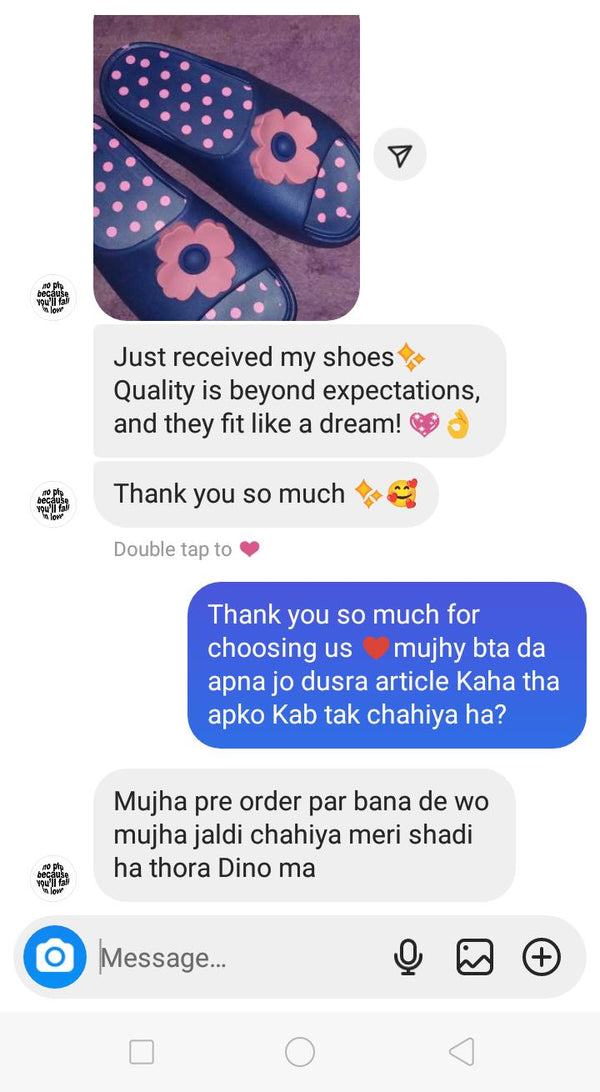The image size is (600, 1092).
Task: Go back using the system back button
Action: pyautogui.click(x=461, y=1051)
